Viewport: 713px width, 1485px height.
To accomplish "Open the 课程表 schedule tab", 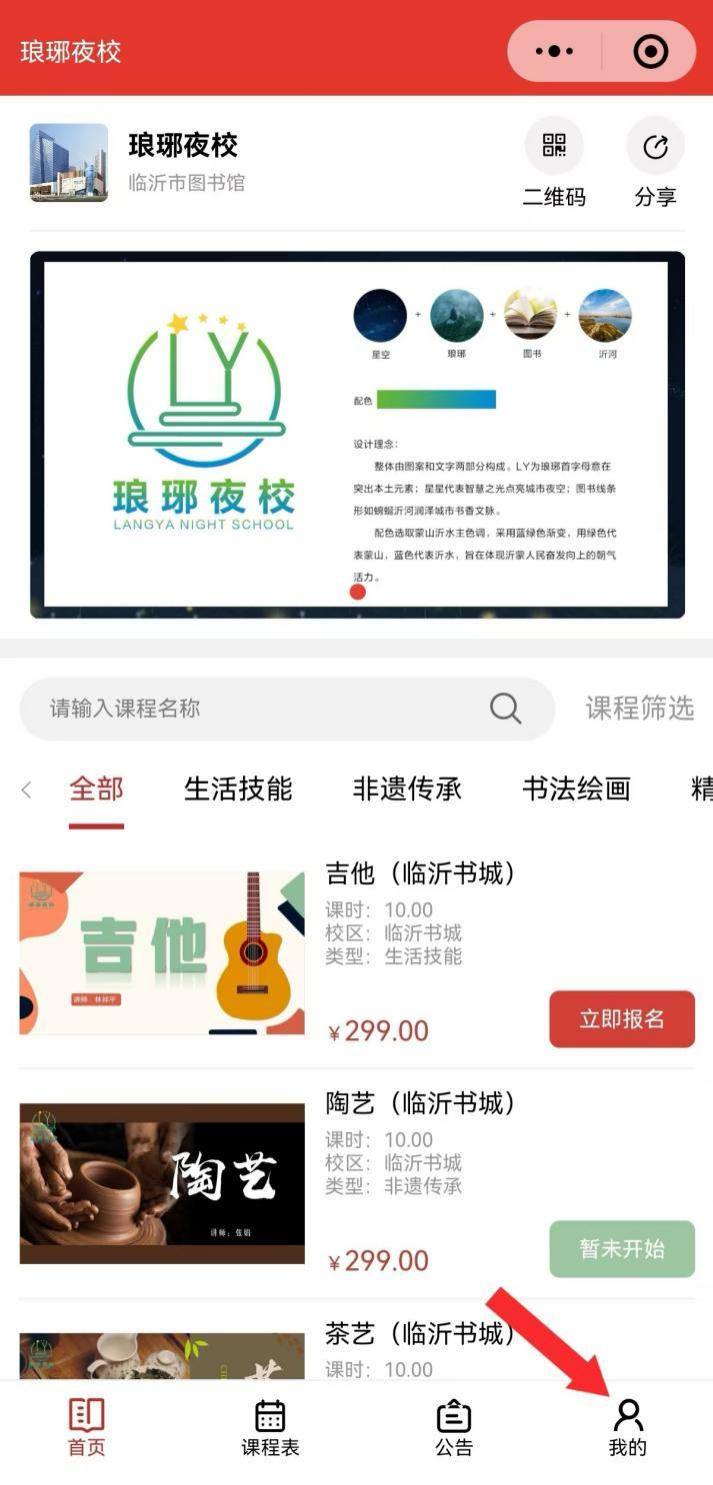I will tap(270, 1427).
